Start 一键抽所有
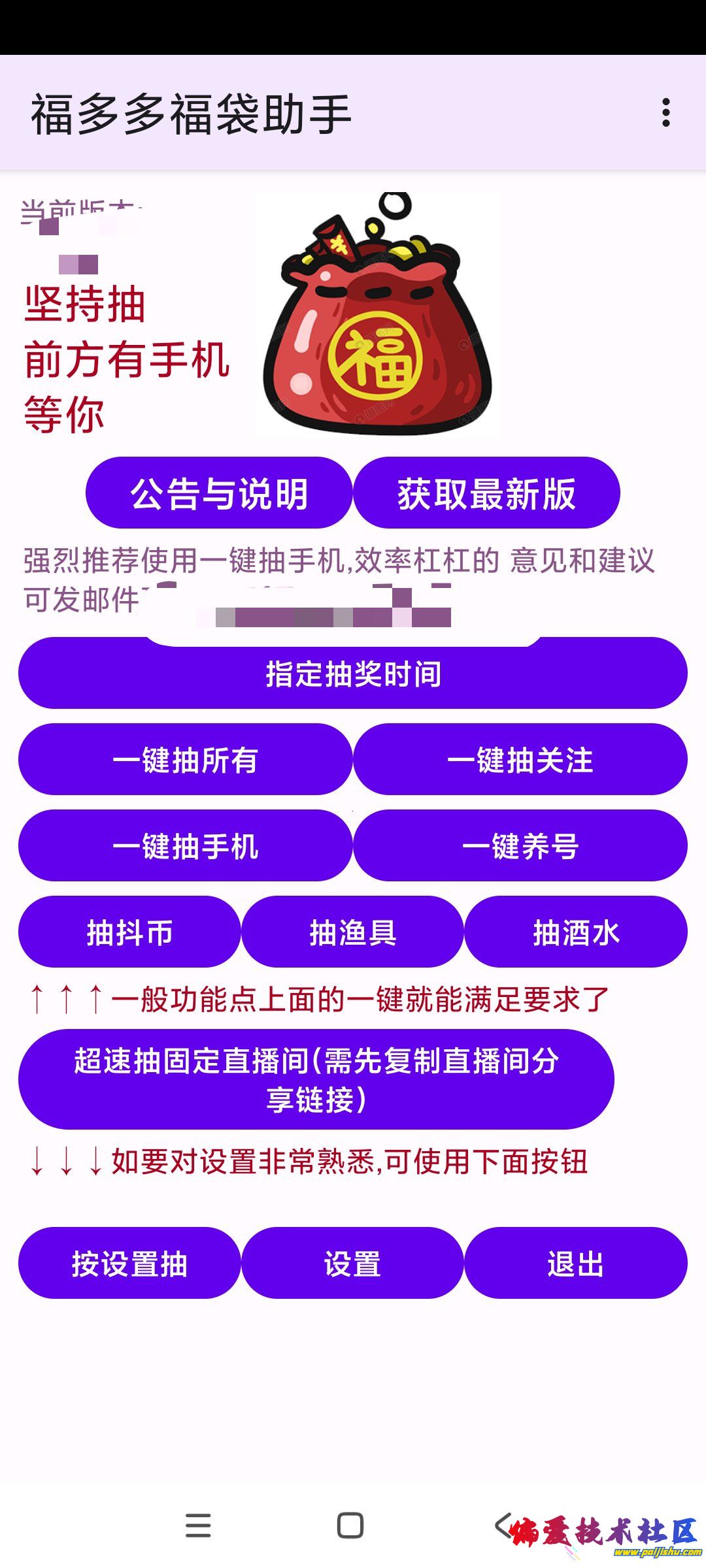The width and height of the screenshot is (706, 1568). [x=186, y=760]
